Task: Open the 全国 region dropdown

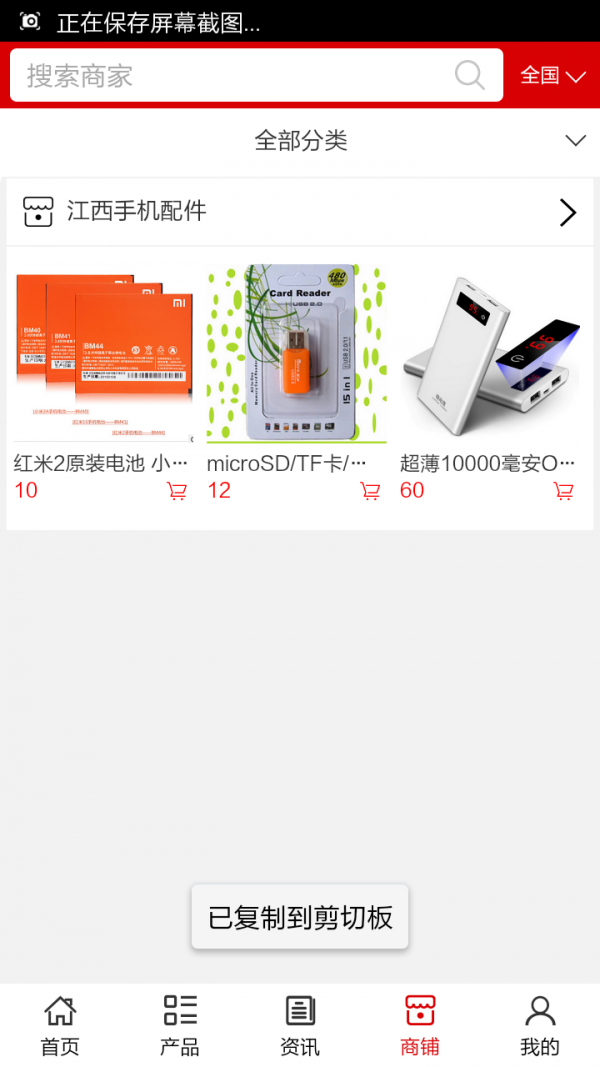Action: (552, 76)
